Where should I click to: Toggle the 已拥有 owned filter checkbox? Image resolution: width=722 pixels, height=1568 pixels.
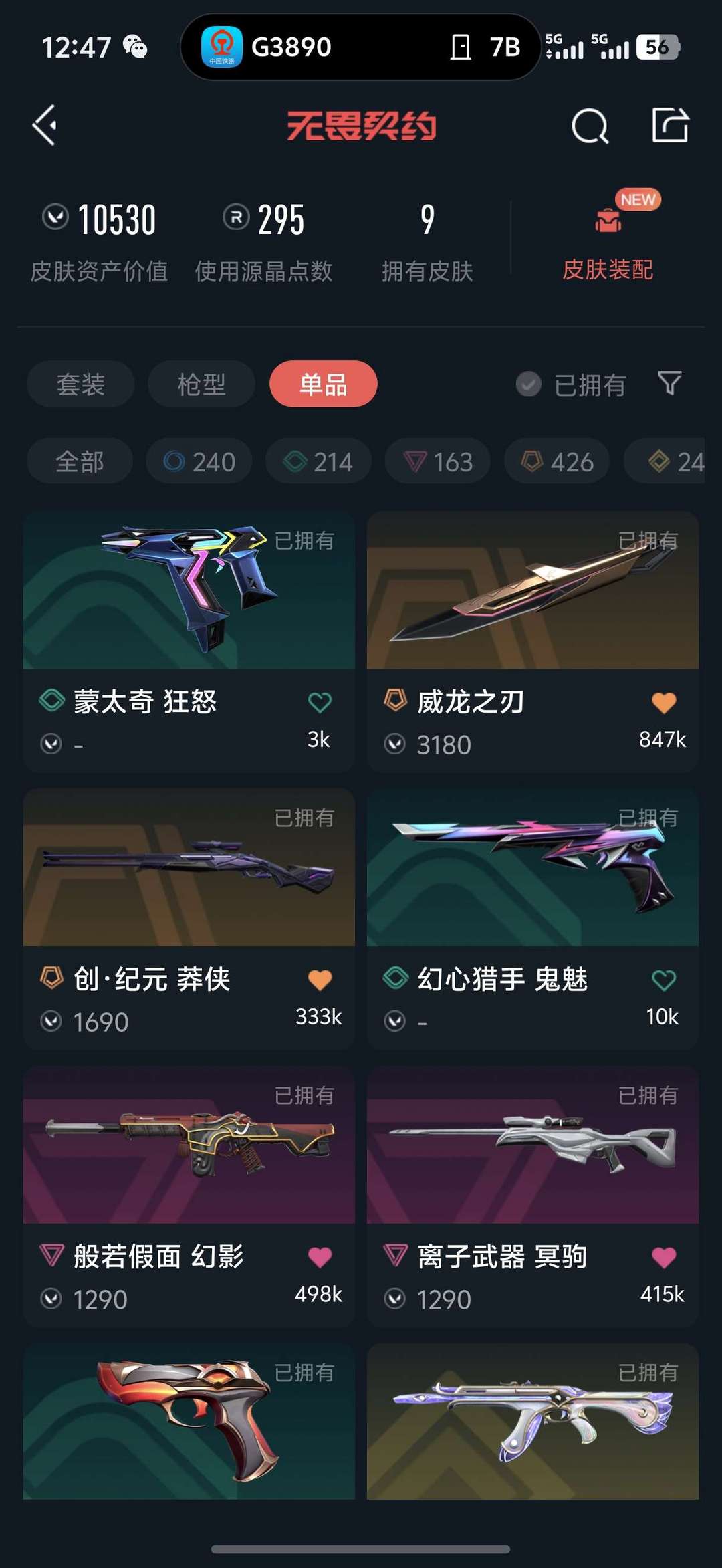[x=528, y=384]
